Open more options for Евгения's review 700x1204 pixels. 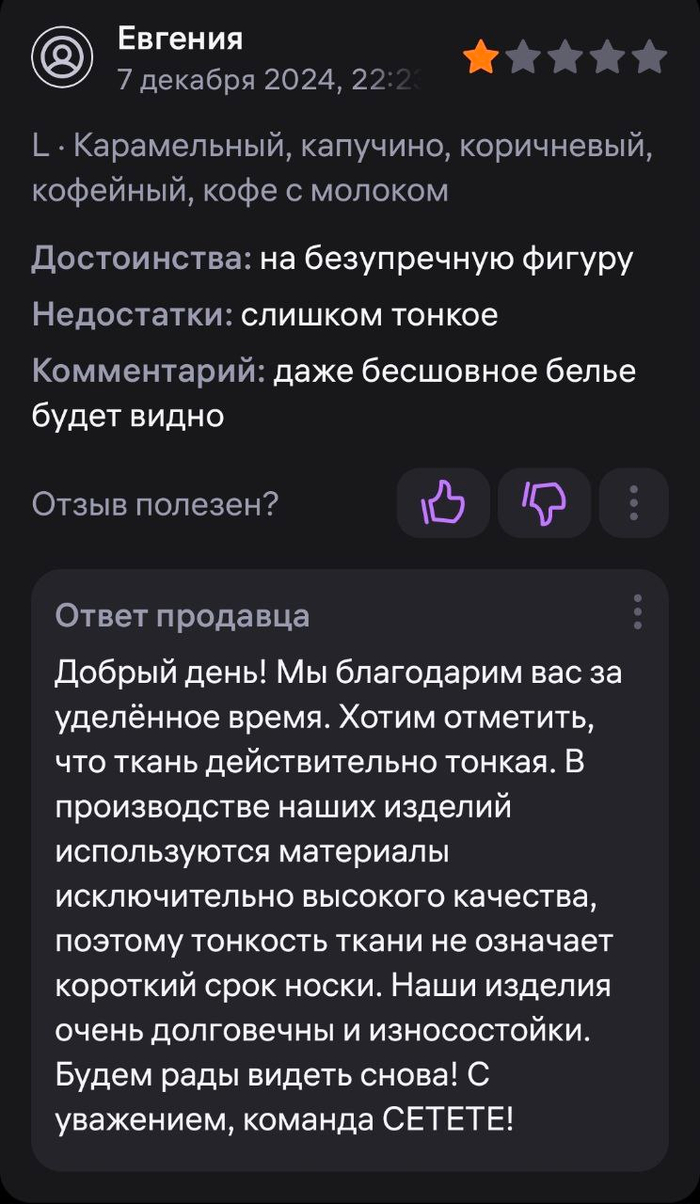(x=633, y=503)
